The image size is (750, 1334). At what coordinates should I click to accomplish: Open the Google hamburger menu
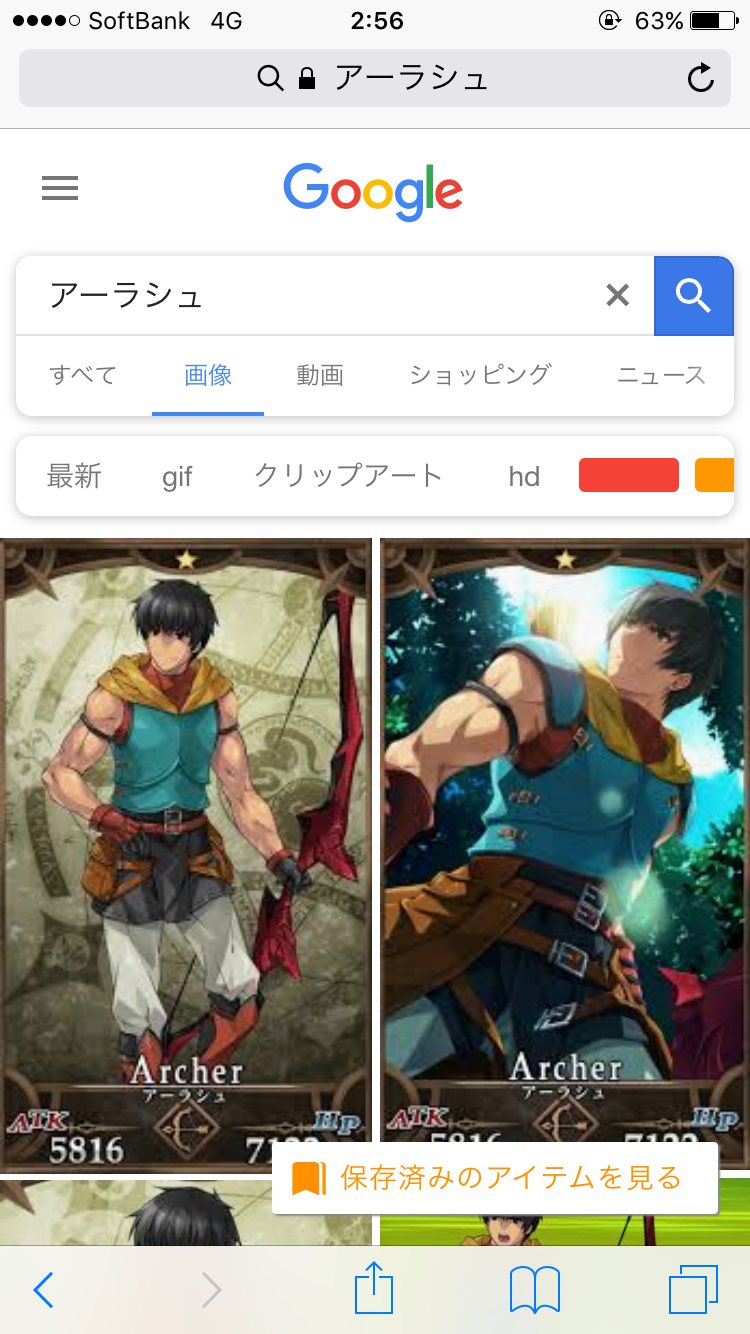tap(60, 188)
